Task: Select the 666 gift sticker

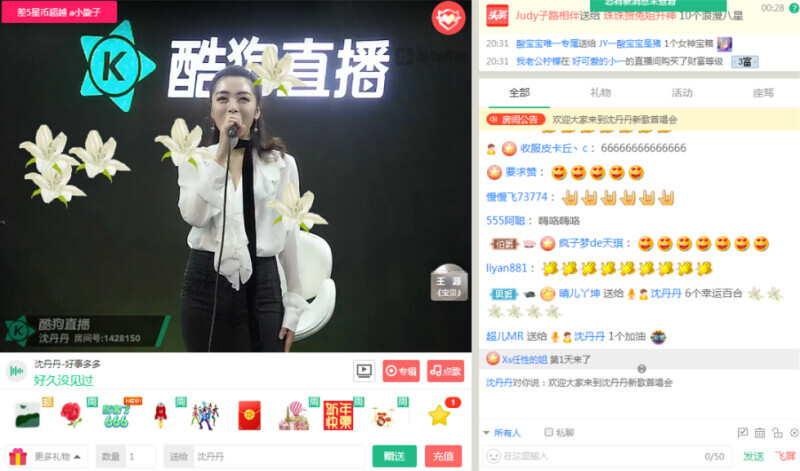Action: point(116,414)
